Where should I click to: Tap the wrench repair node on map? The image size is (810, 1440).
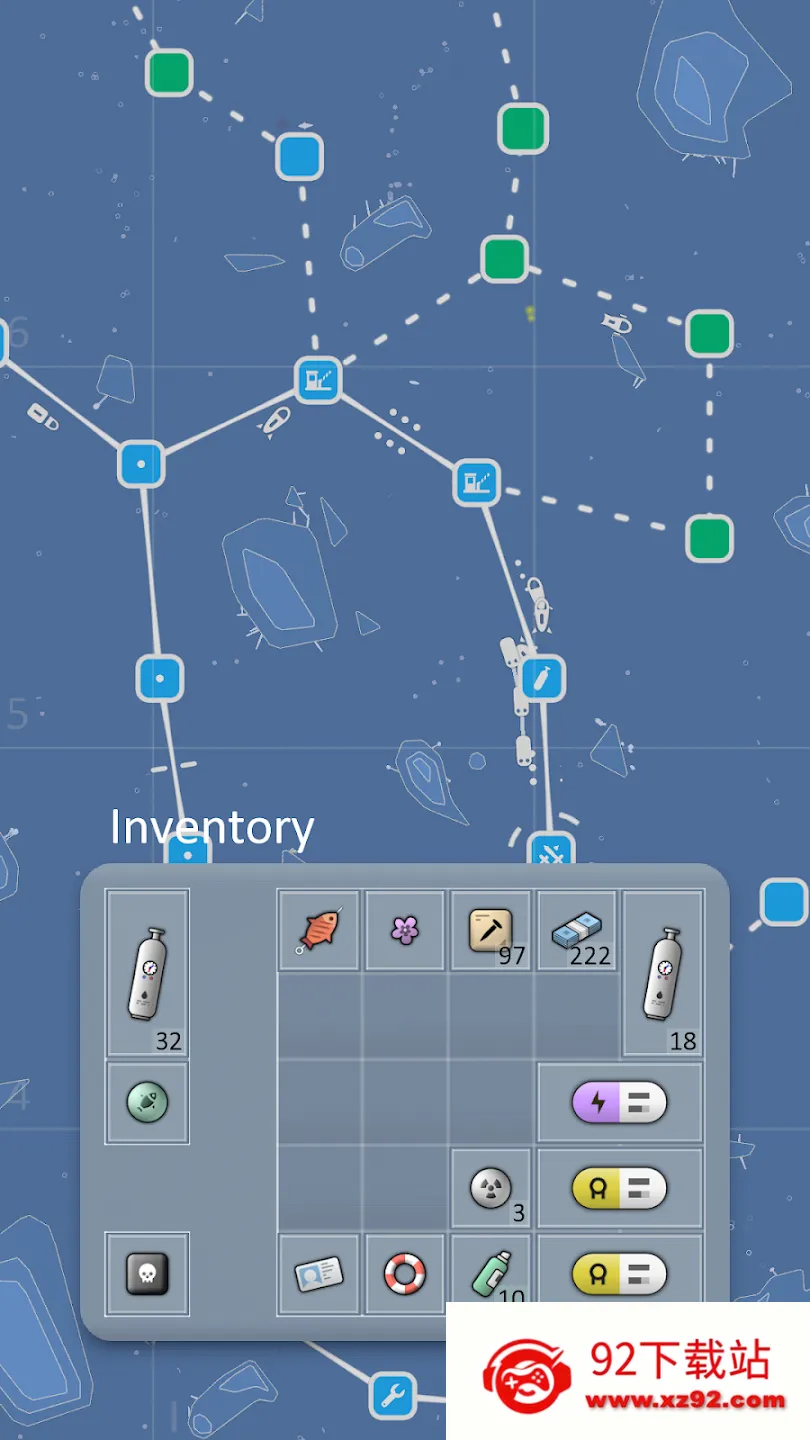click(x=393, y=1394)
